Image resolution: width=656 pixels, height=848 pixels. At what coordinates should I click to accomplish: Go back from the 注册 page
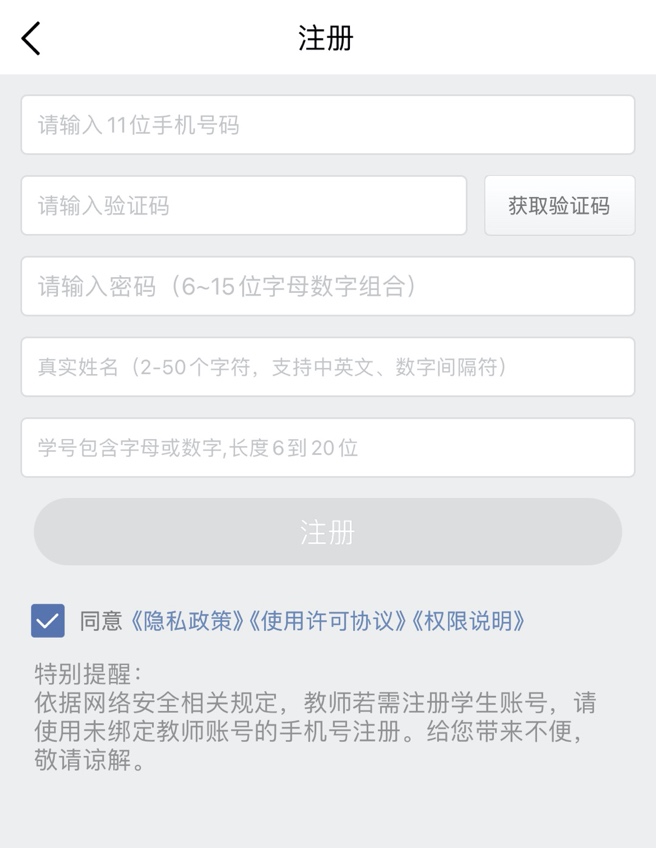point(31,39)
